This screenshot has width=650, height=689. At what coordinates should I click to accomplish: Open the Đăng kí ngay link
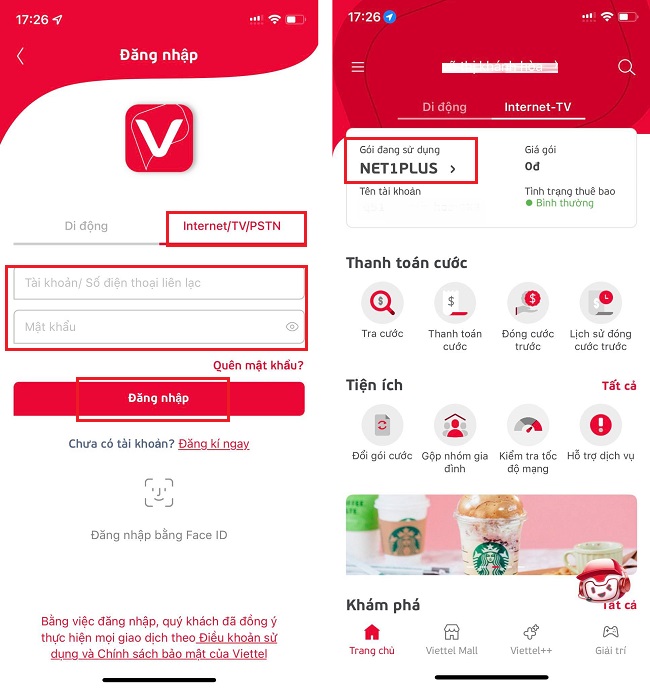[x=214, y=444]
